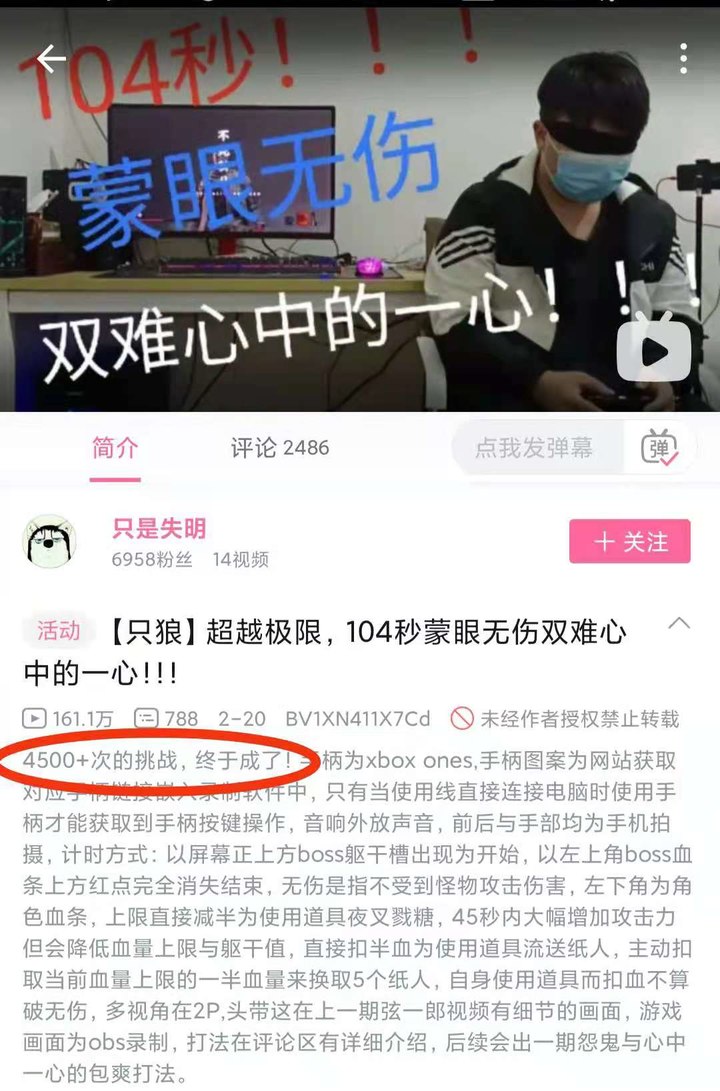
Task: Follow the uploader with 关注 button
Action: (x=629, y=542)
